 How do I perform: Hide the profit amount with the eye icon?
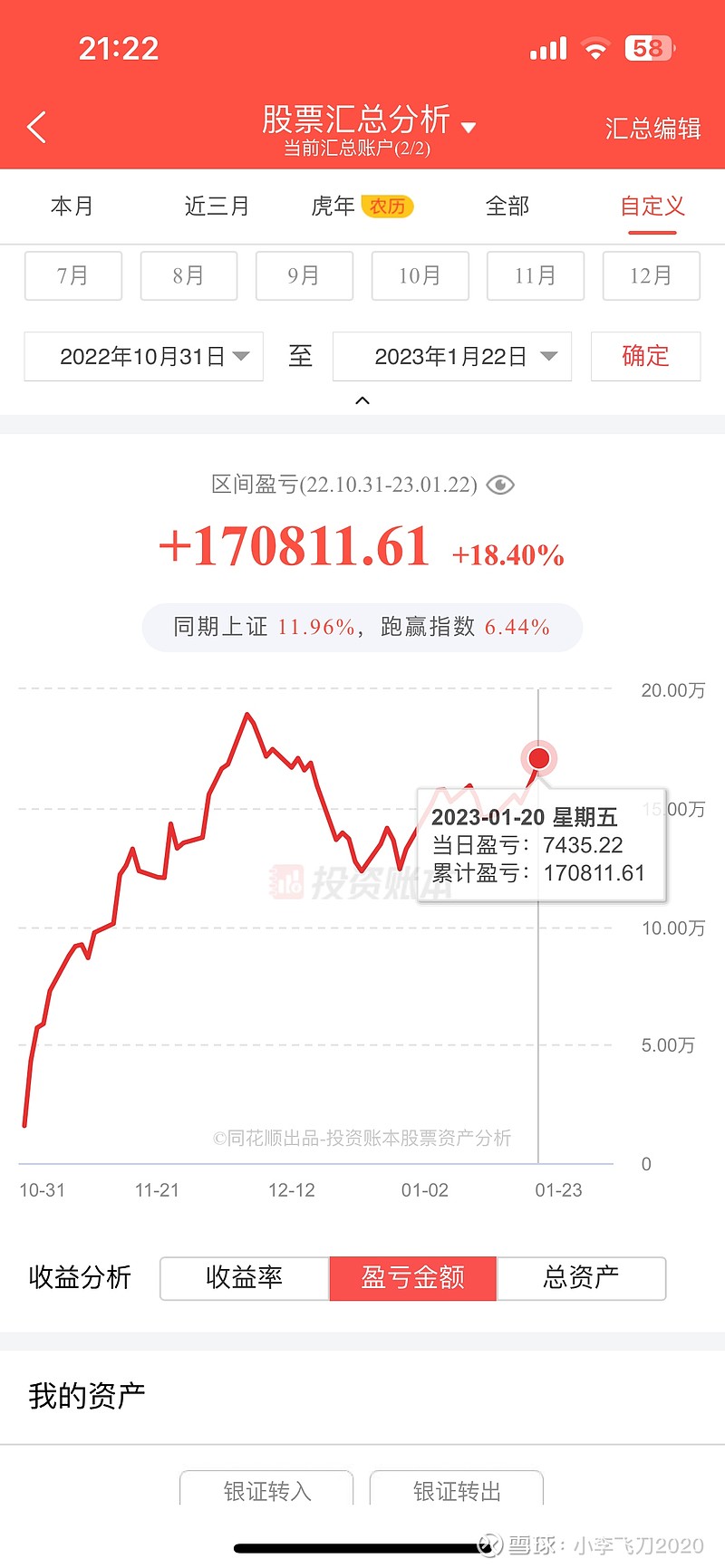click(x=500, y=486)
